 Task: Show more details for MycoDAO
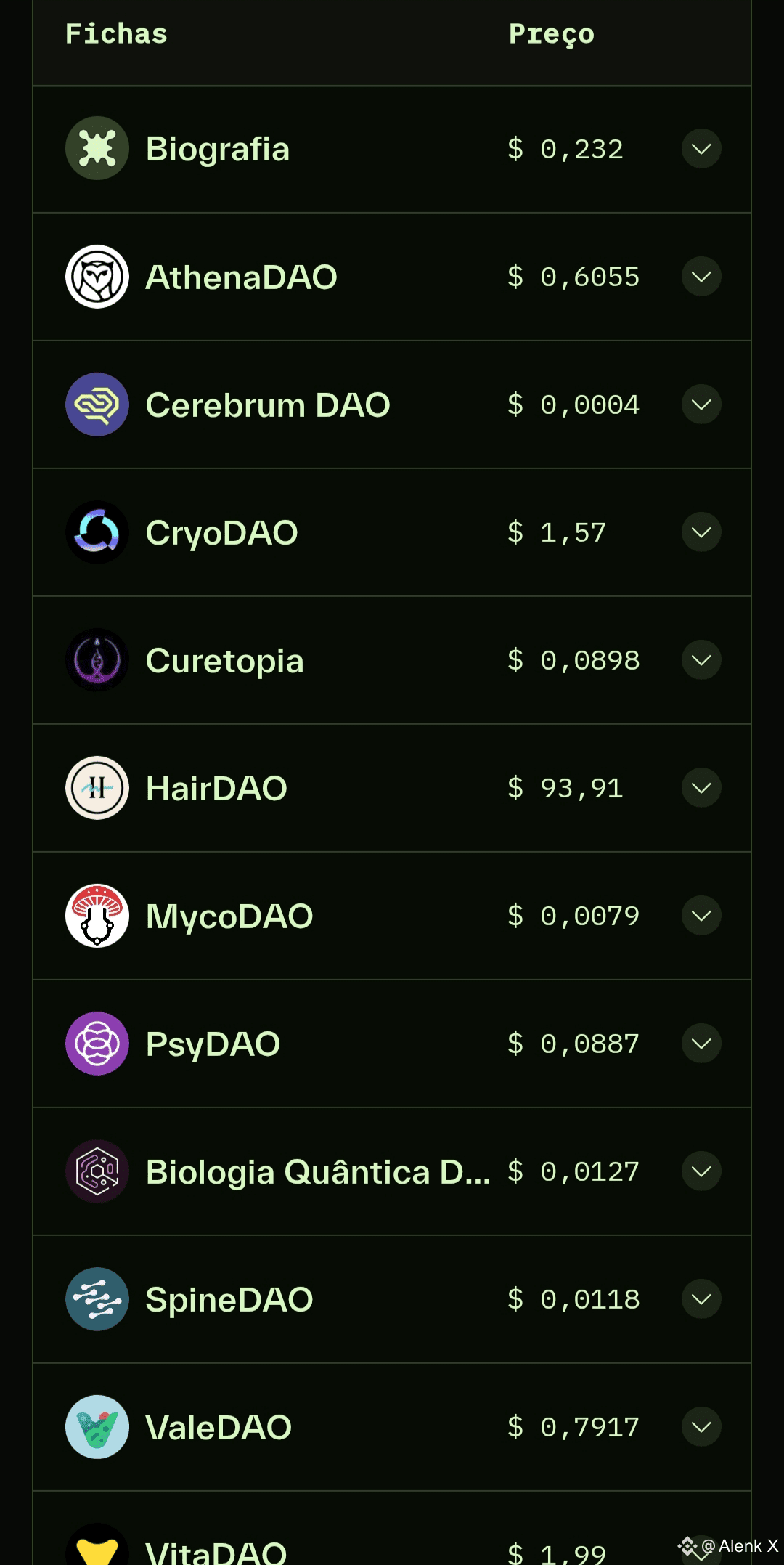click(701, 916)
